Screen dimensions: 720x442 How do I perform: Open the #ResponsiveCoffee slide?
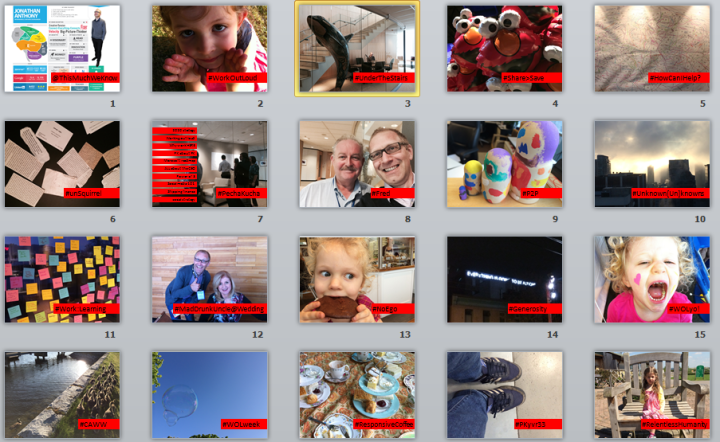[357, 393]
